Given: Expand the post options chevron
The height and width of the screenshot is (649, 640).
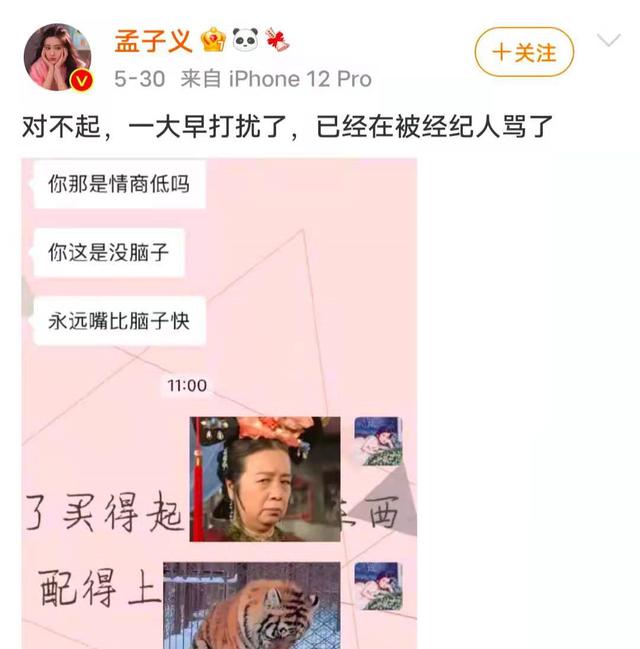Looking at the screenshot, I should point(608,41).
